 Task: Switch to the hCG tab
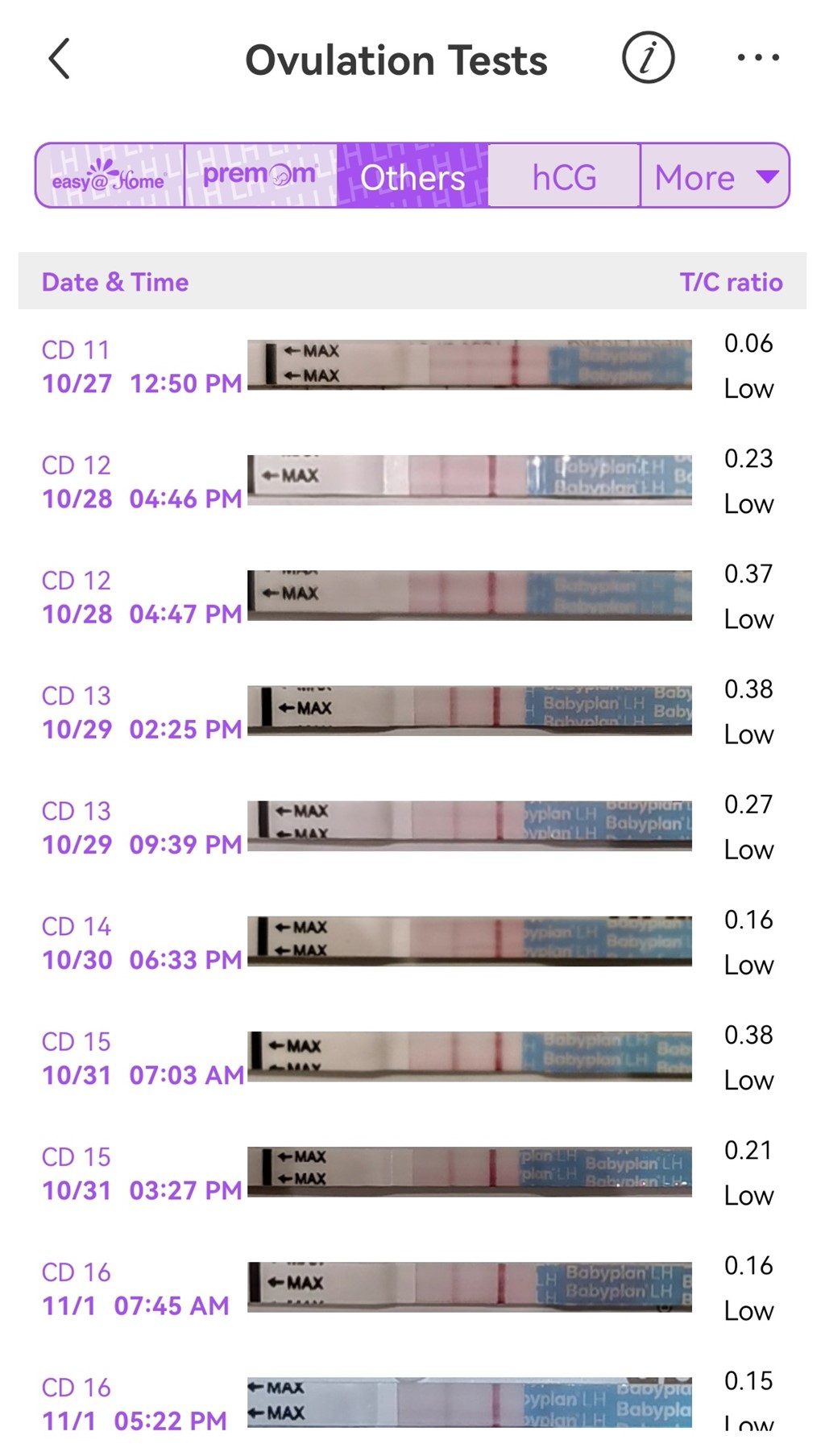[564, 176]
